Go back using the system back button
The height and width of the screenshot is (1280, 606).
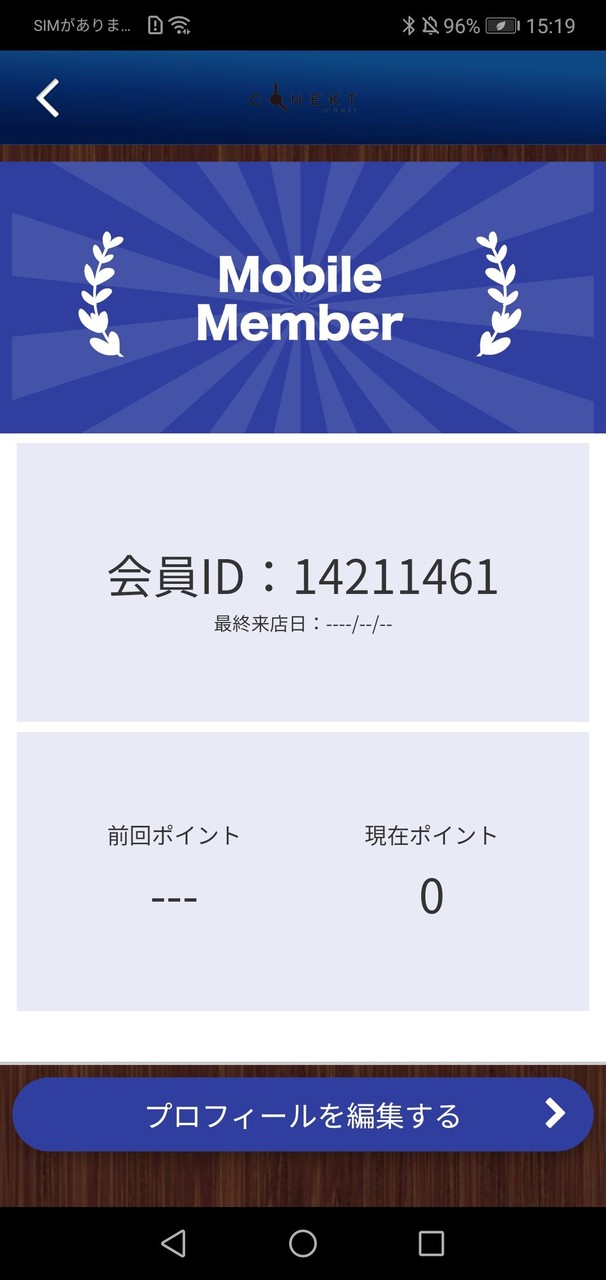pos(173,1243)
